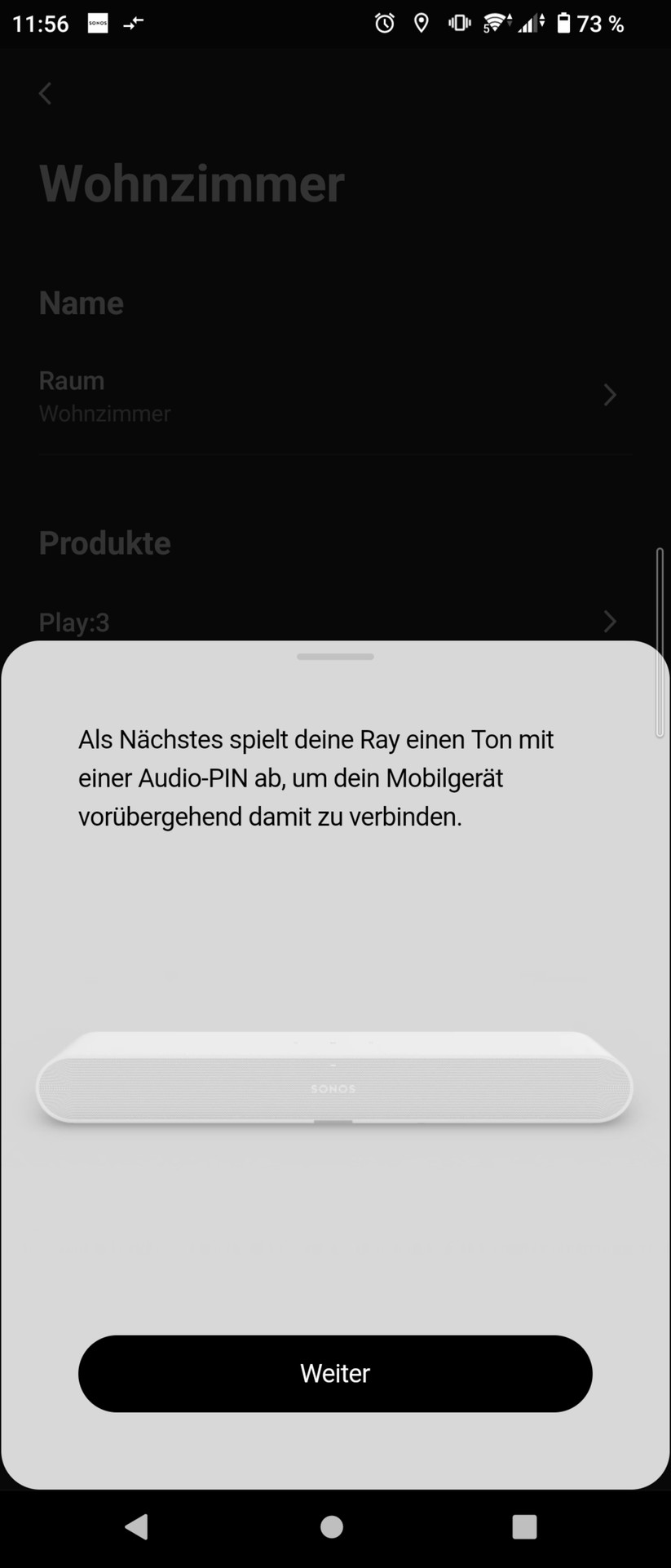671x1568 pixels.
Task: Tap the vibrate mode status icon
Action: pos(458,23)
